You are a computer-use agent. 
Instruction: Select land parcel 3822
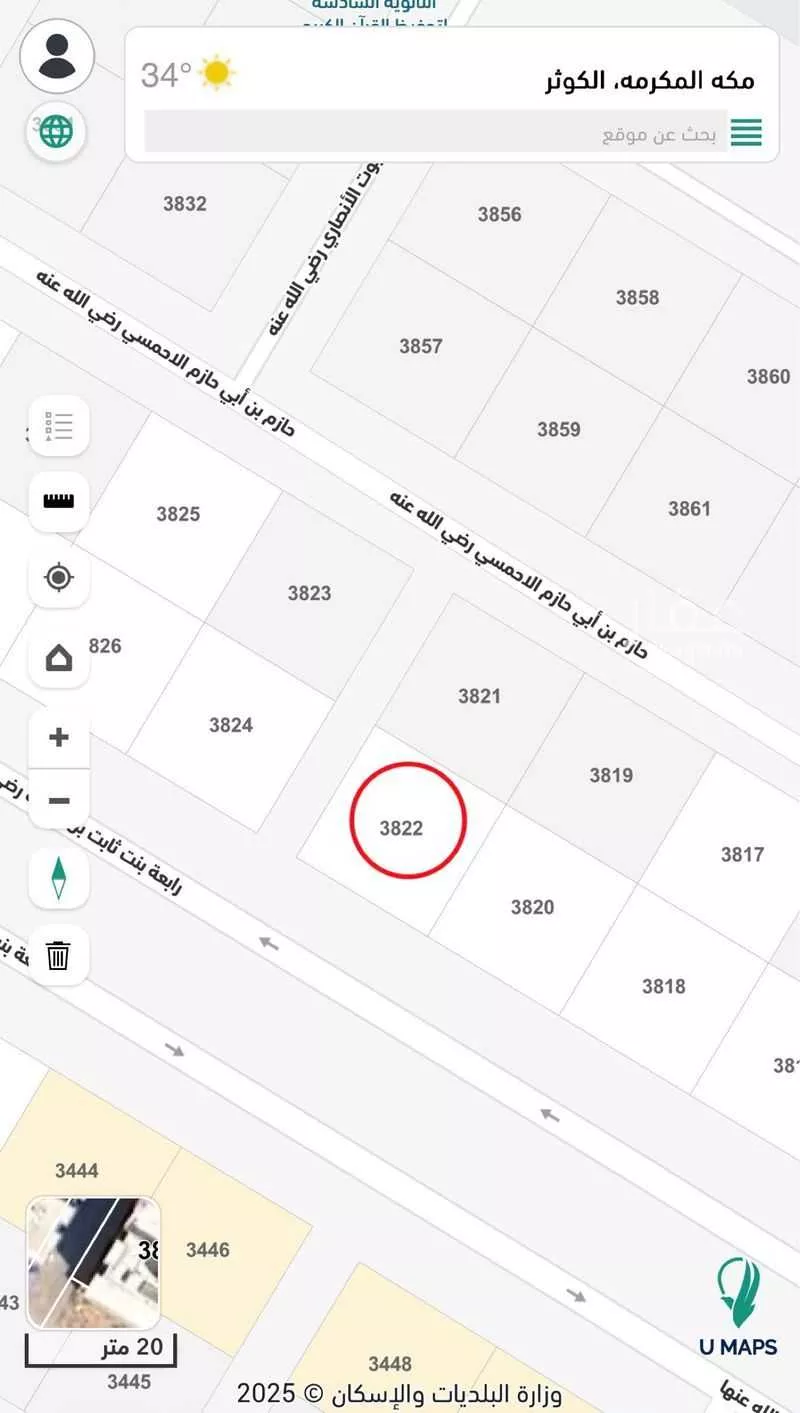tap(402, 828)
